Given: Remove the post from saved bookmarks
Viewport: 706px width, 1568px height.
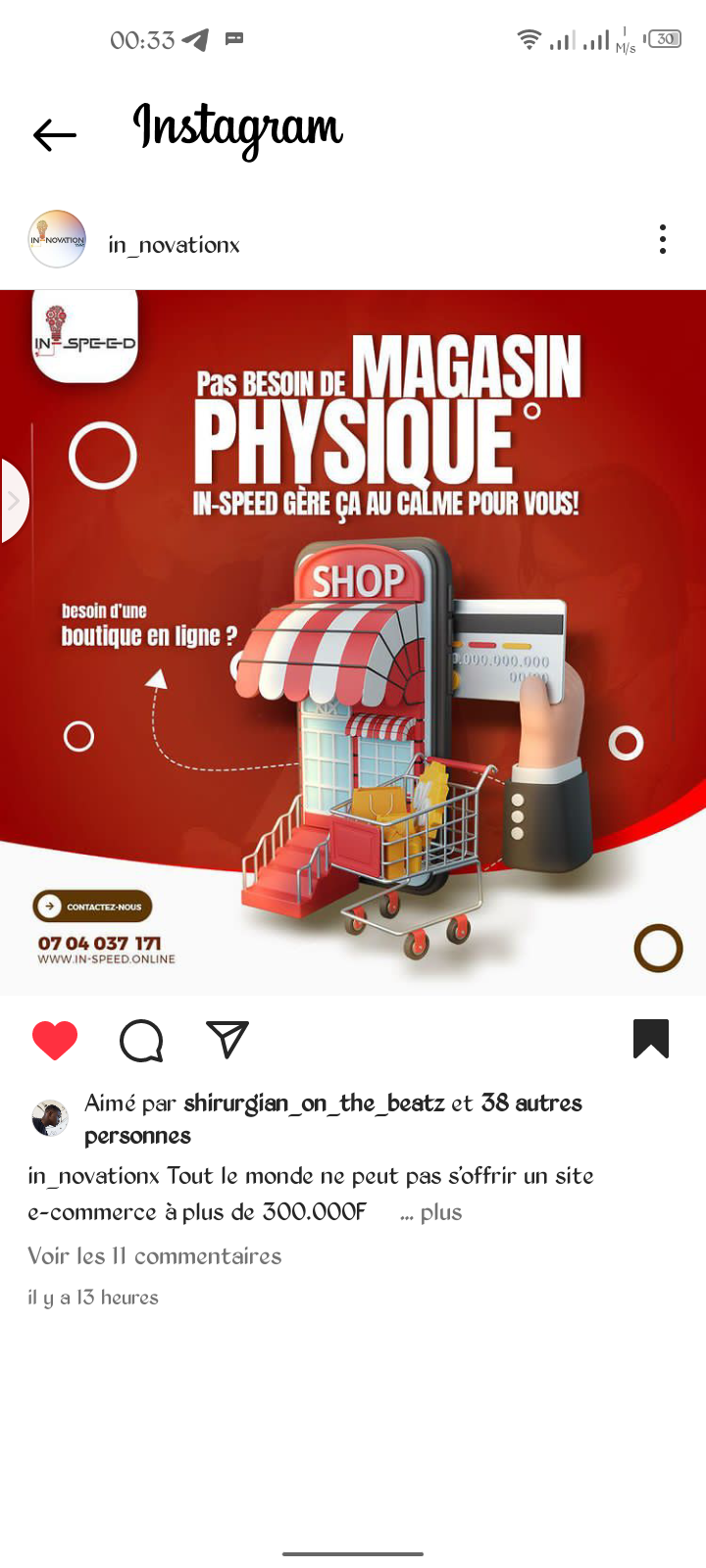Looking at the screenshot, I should click(x=651, y=1039).
